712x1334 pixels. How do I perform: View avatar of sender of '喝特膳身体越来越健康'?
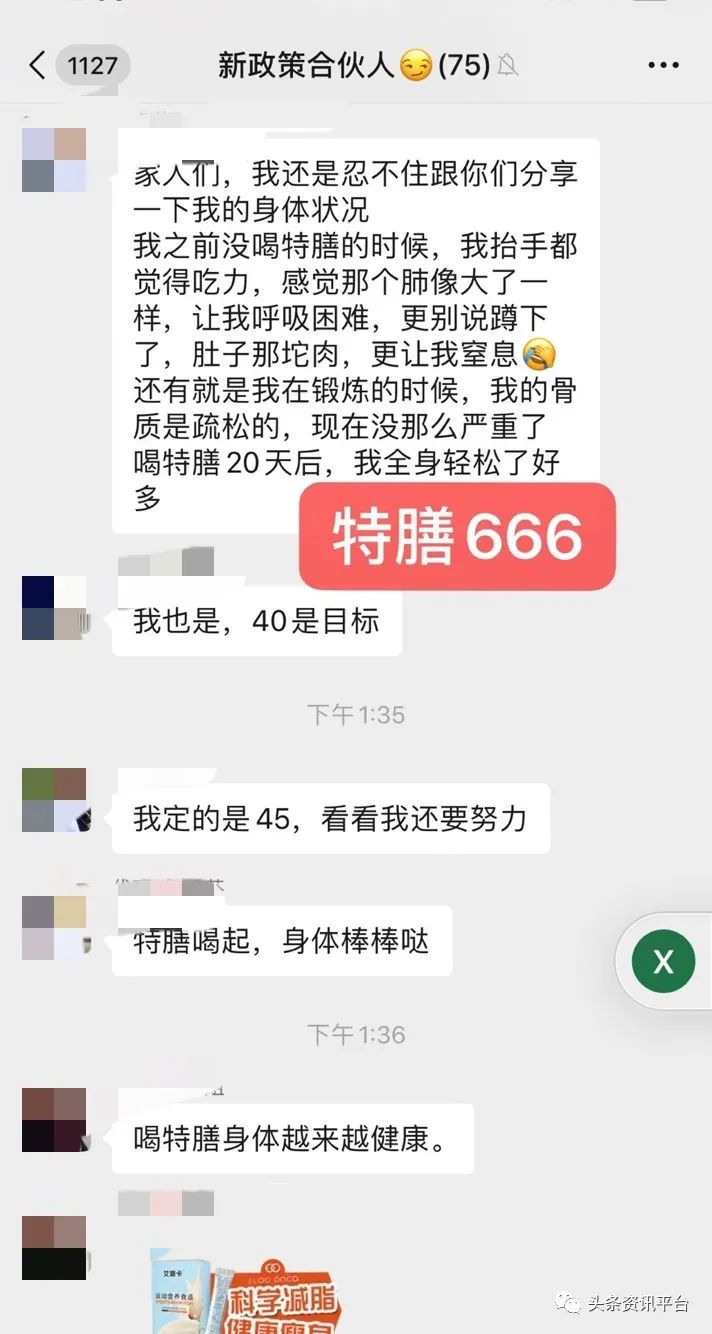(x=54, y=1120)
